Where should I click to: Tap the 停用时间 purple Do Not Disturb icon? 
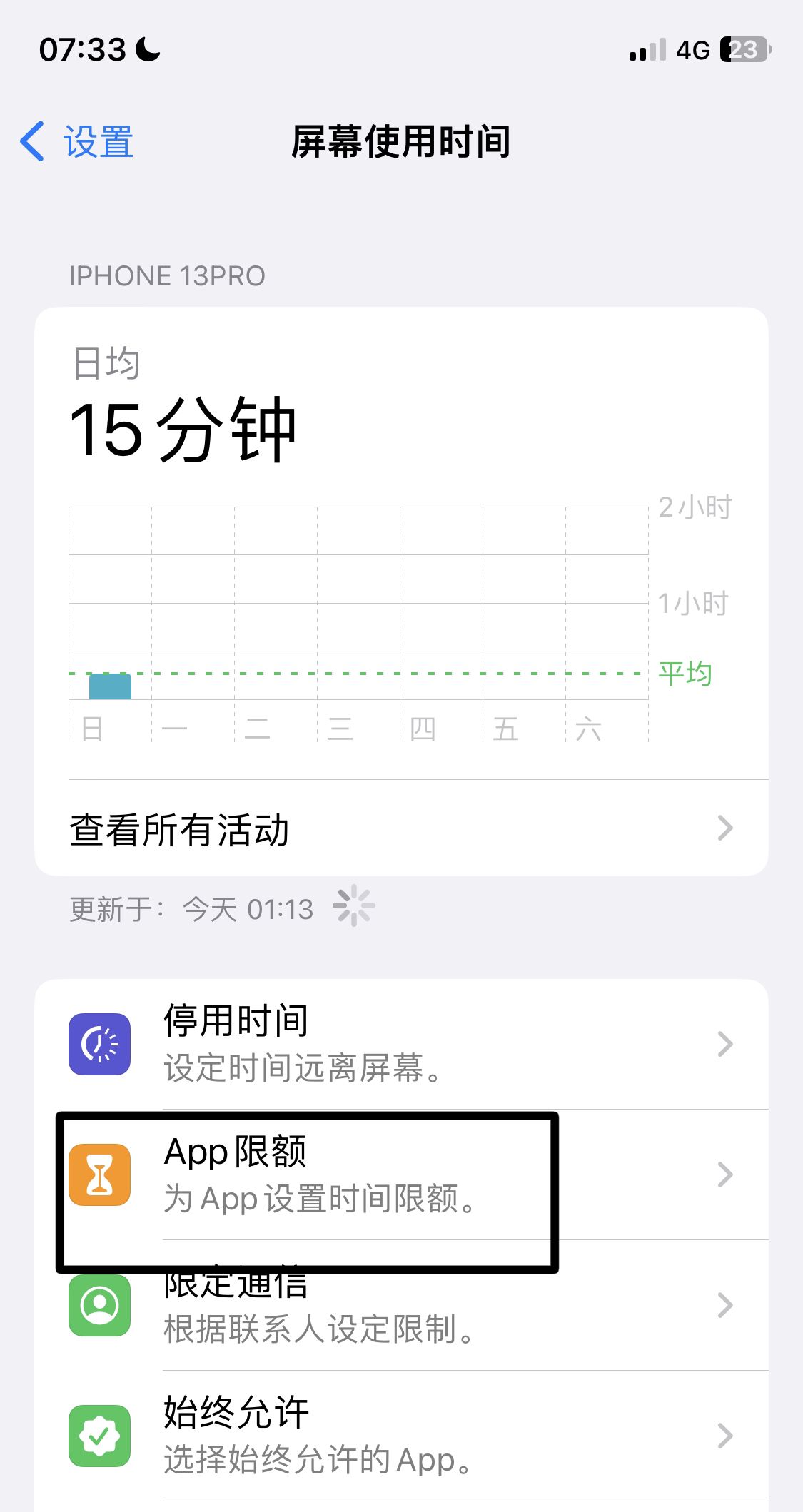(100, 1044)
